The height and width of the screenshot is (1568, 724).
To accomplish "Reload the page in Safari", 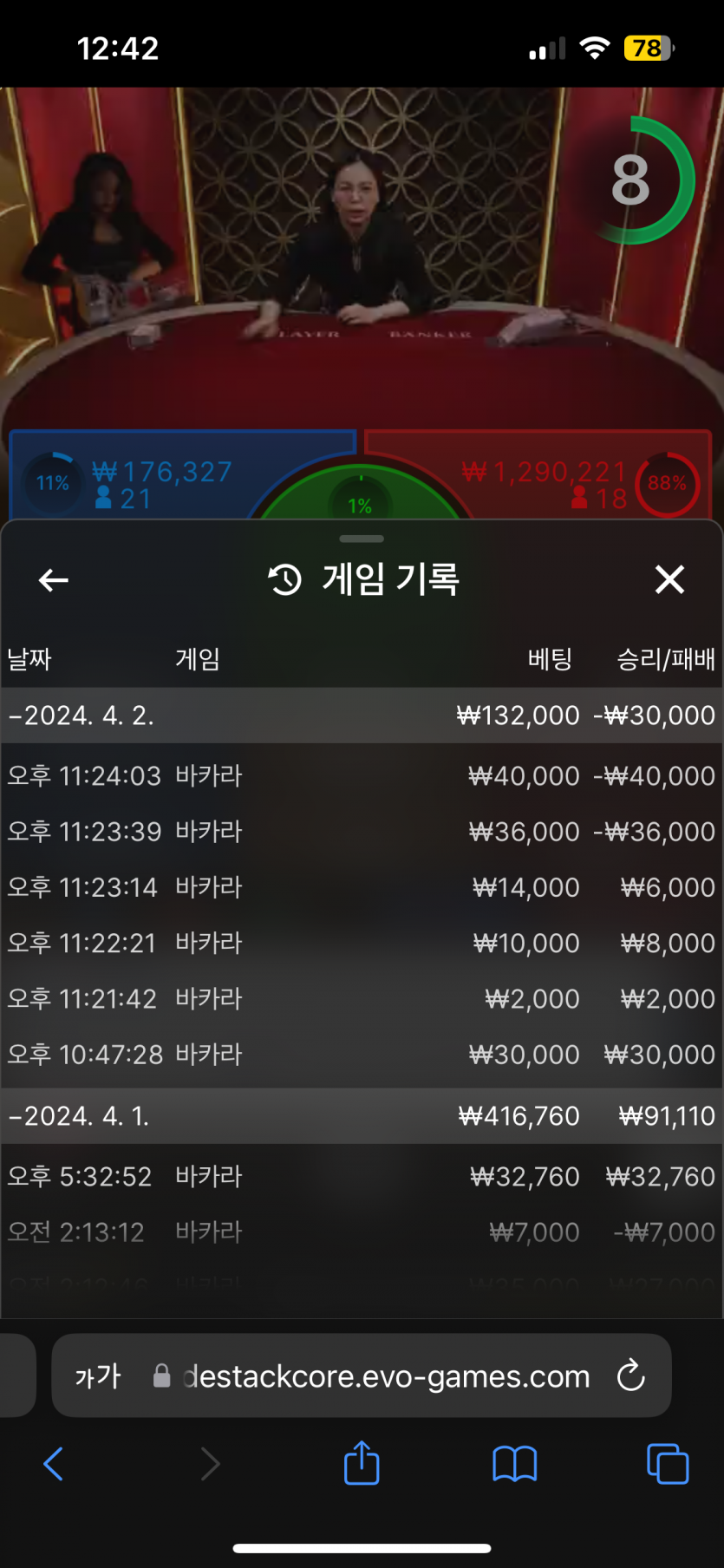I will coord(630,1375).
